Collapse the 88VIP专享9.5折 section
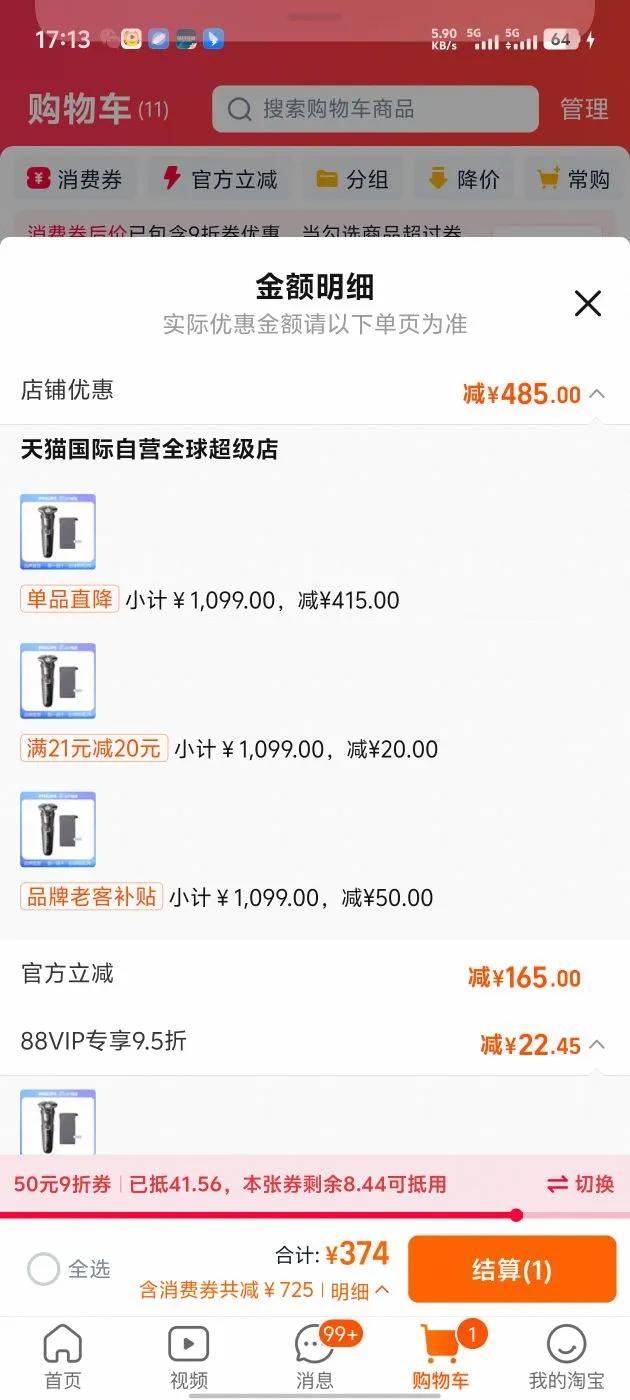 597,1045
